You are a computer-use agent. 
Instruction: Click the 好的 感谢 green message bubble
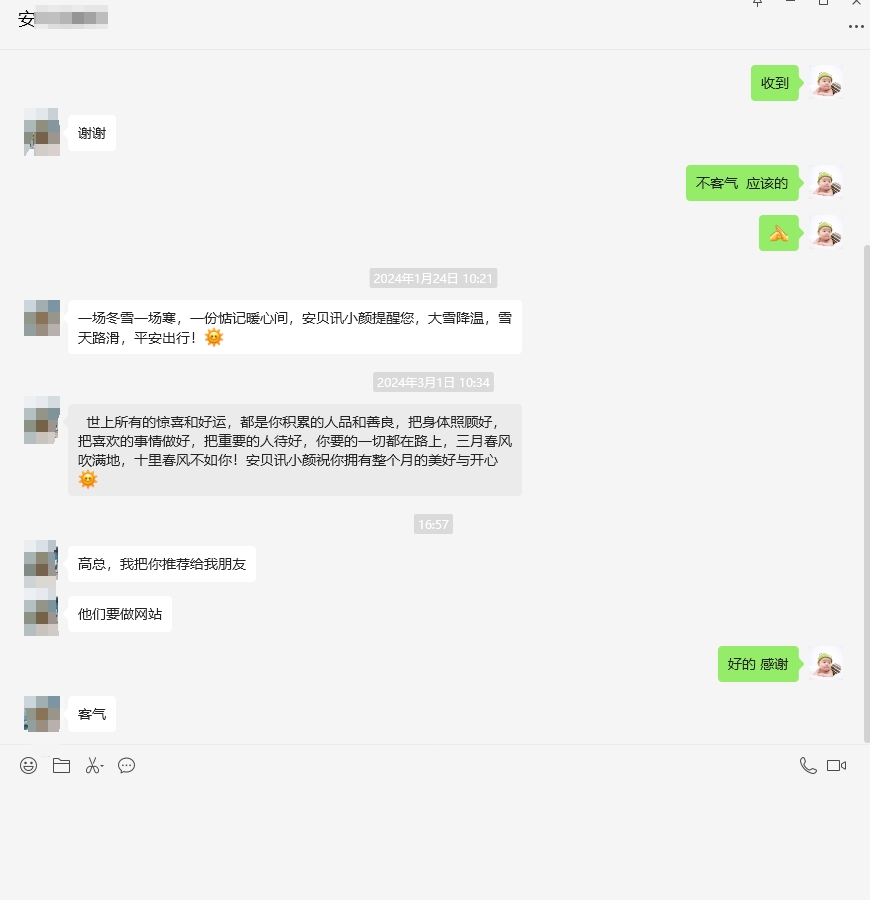(x=757, y=663)
